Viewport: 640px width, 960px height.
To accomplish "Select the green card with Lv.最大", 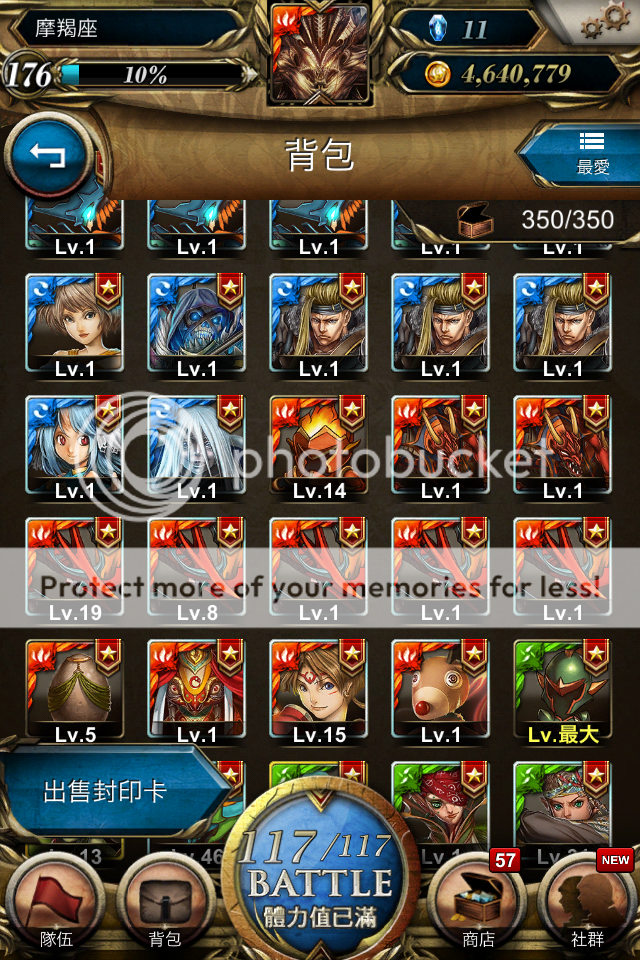I will pyautogui.click(x=562, y=690).
